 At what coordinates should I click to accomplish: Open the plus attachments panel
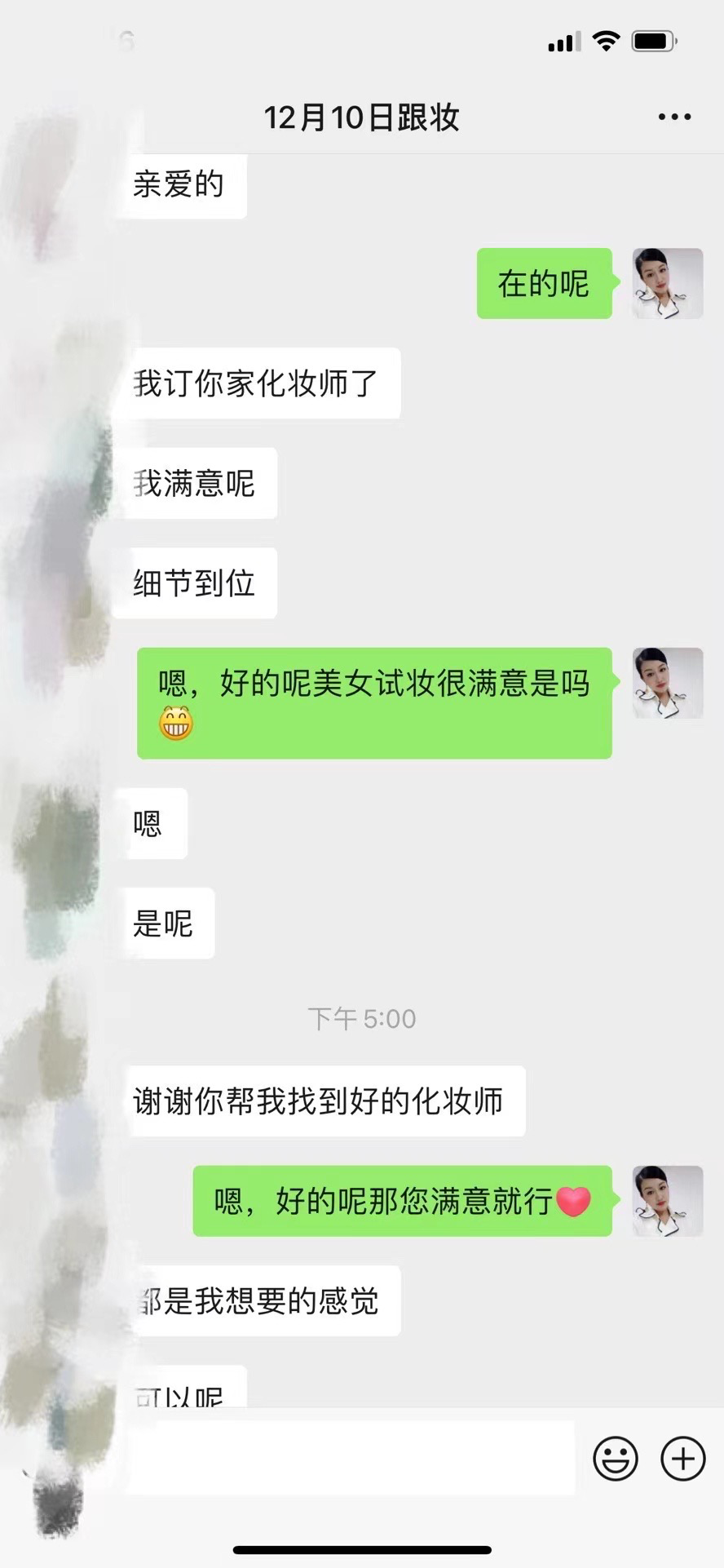[x=682, y=1458]
